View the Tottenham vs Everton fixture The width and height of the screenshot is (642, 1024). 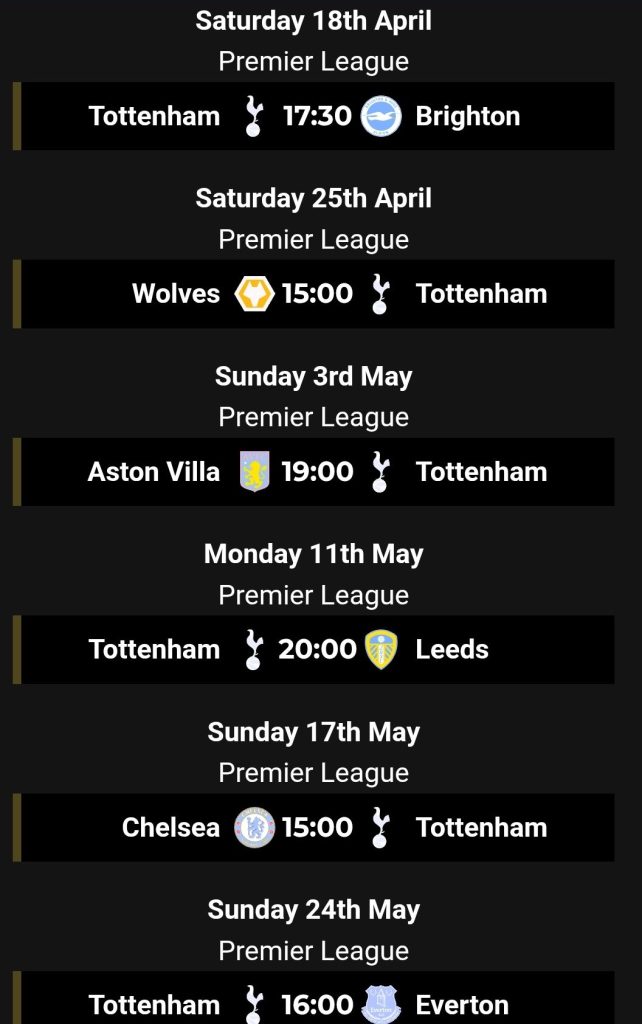tap(316, 1003)
